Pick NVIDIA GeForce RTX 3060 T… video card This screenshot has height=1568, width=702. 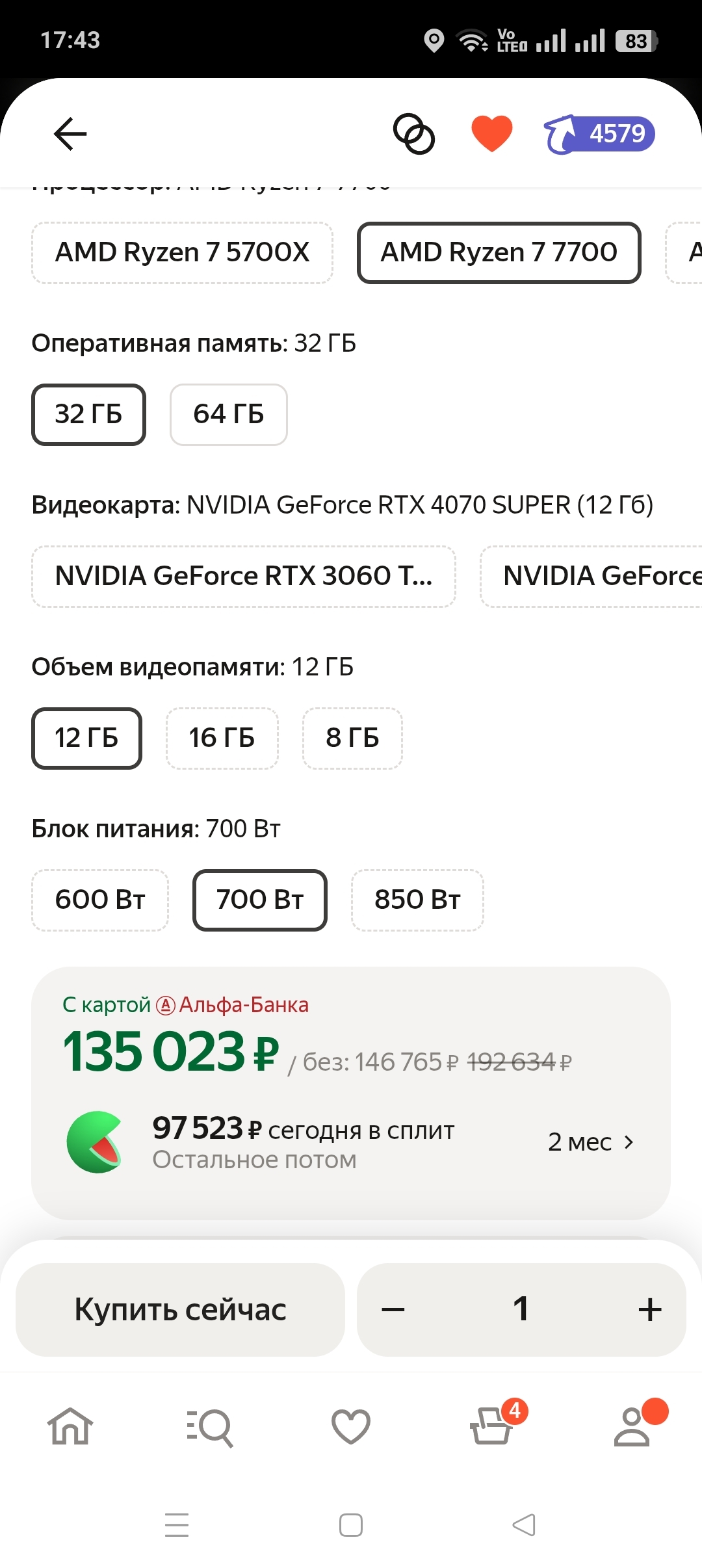click(244, 577)
